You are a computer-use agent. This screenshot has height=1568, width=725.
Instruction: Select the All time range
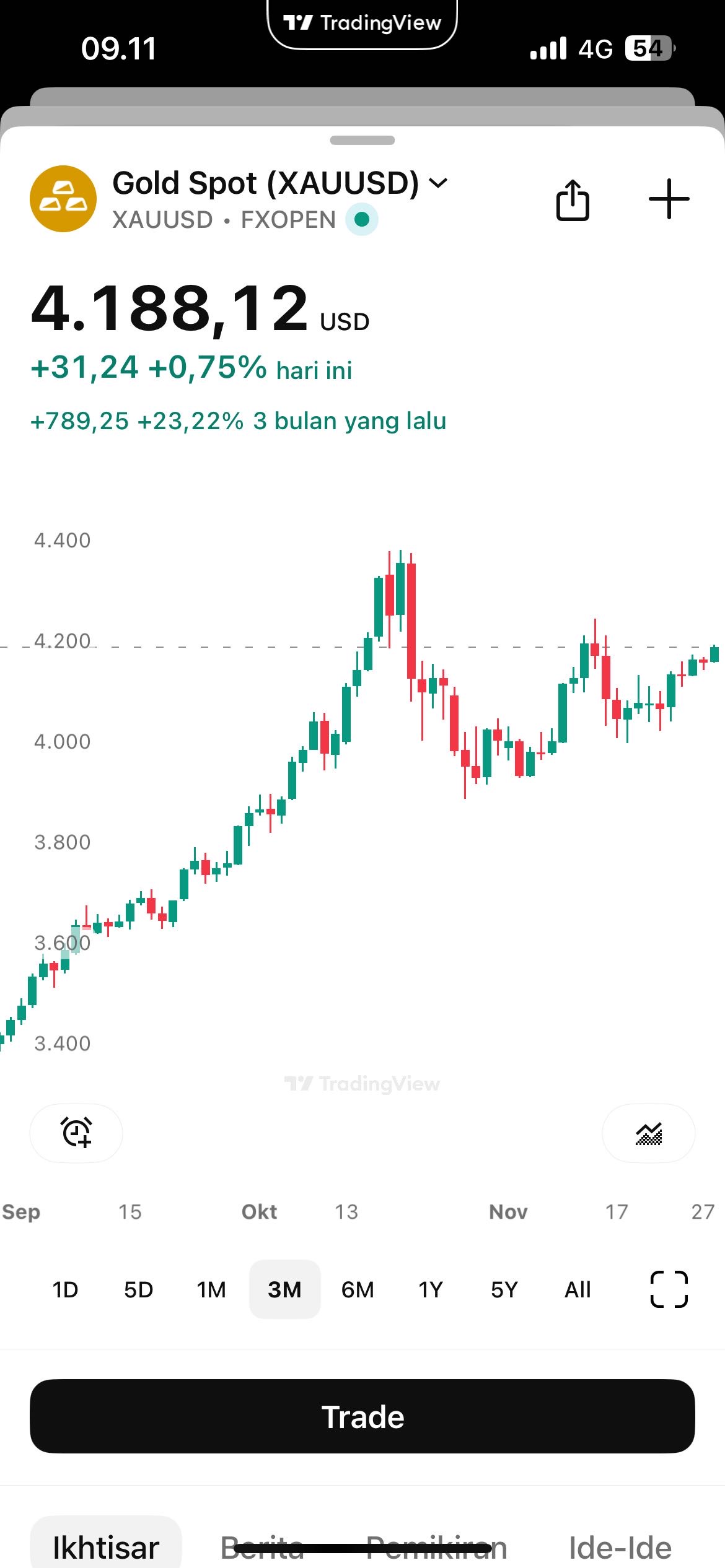pyautogui.click(x=578, y=1290)
